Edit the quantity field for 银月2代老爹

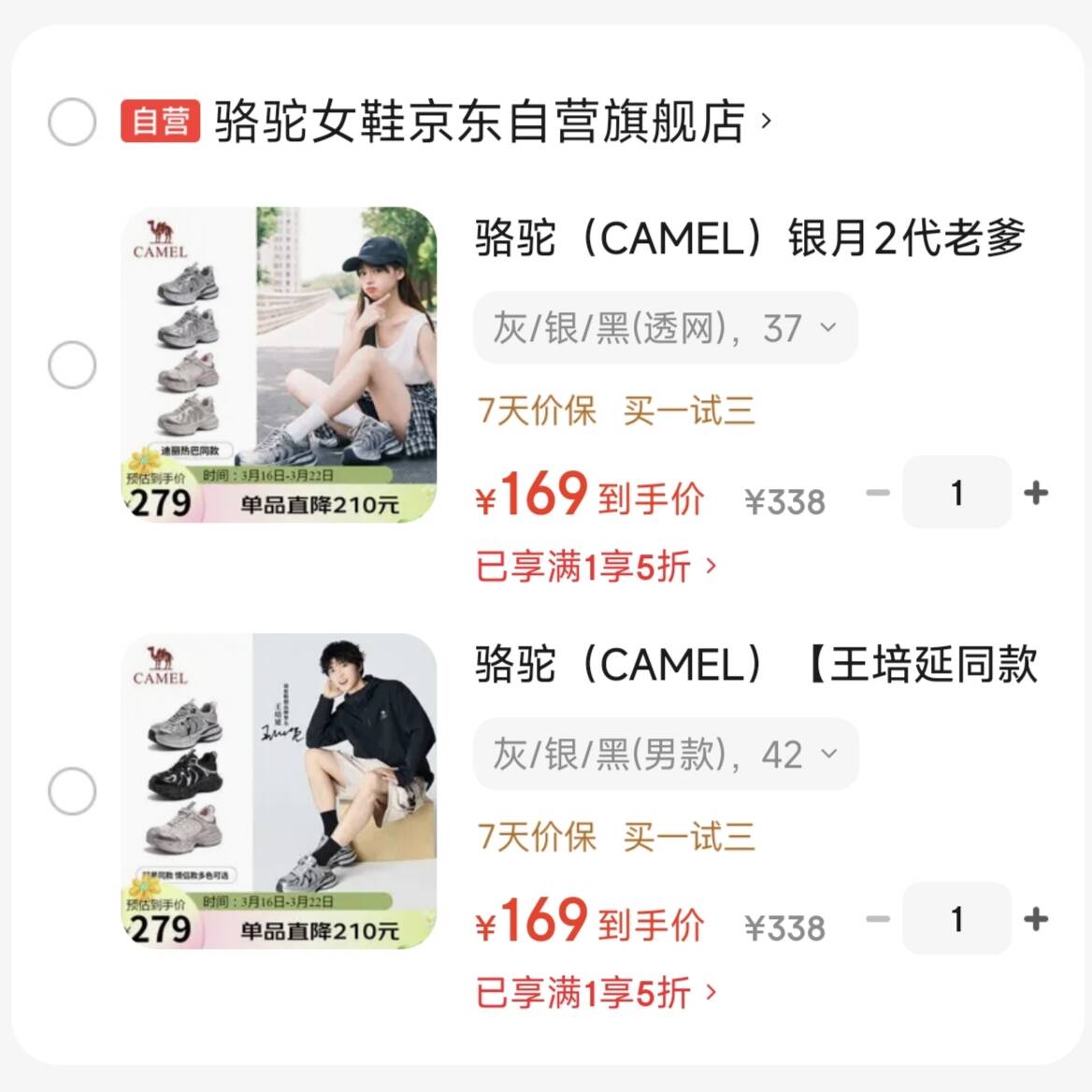pos(955,493)
